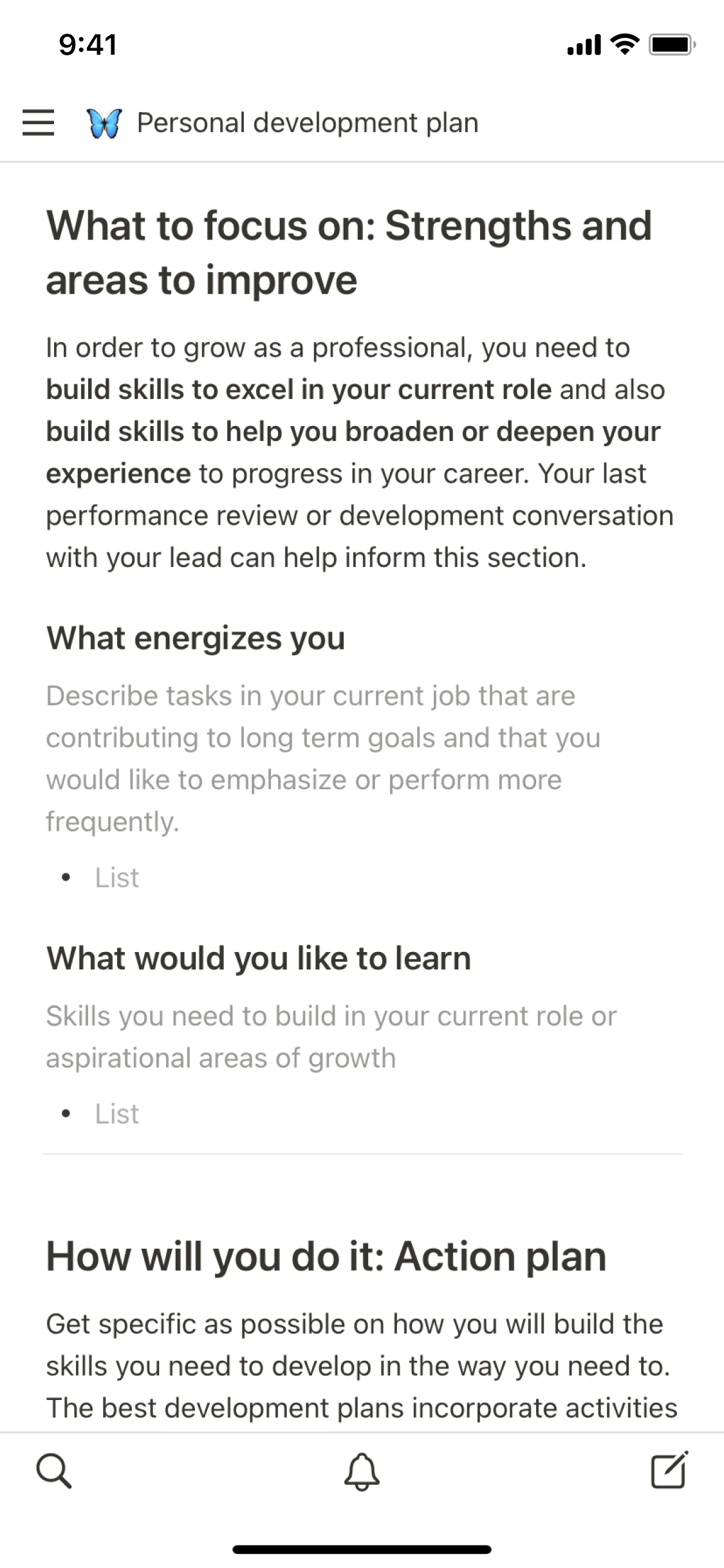The width and height of the screenshot is (724, 1568).
Task: Tap the List bullet under What would you like to learn
Action: click(x=116, y=1114)
